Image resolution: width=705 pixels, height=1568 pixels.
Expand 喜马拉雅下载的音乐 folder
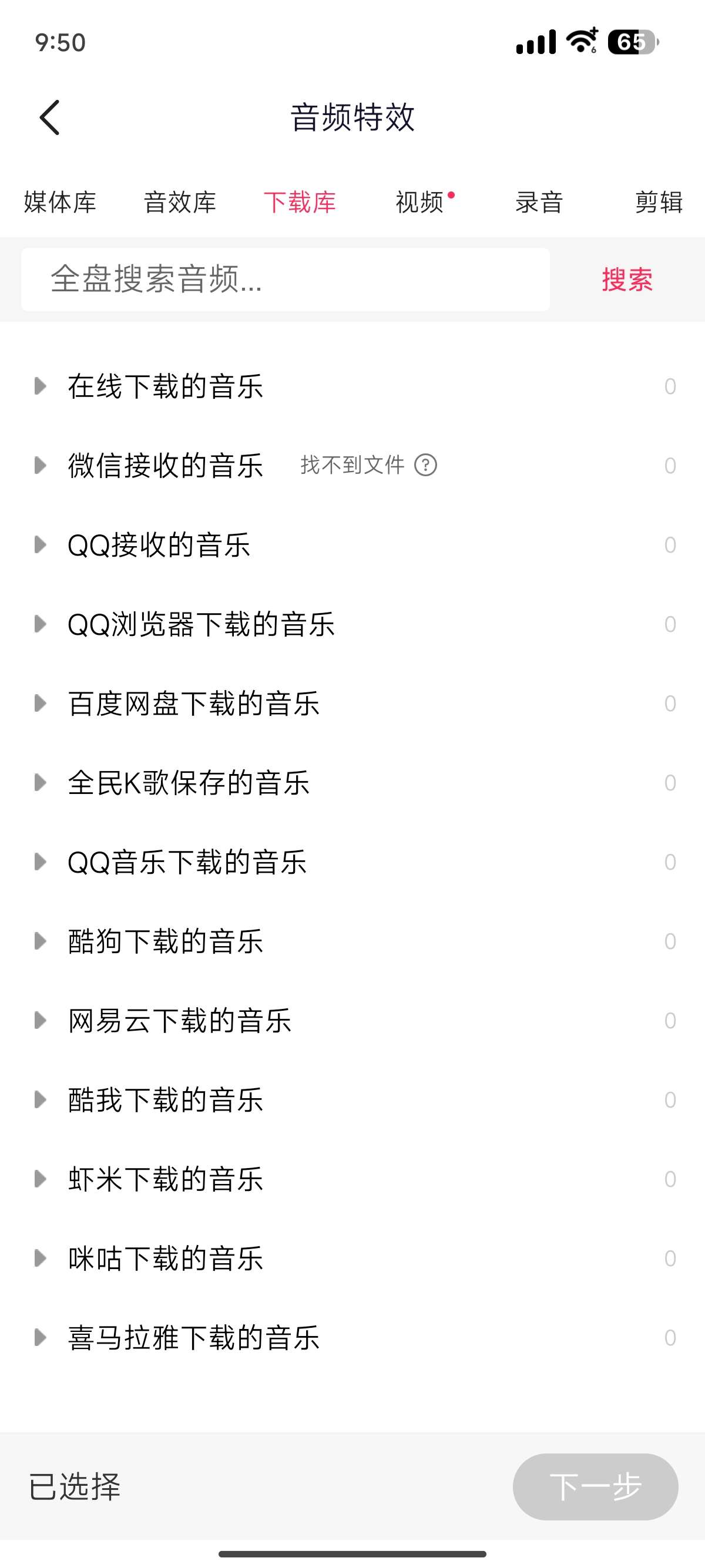tap(194, 1338)
